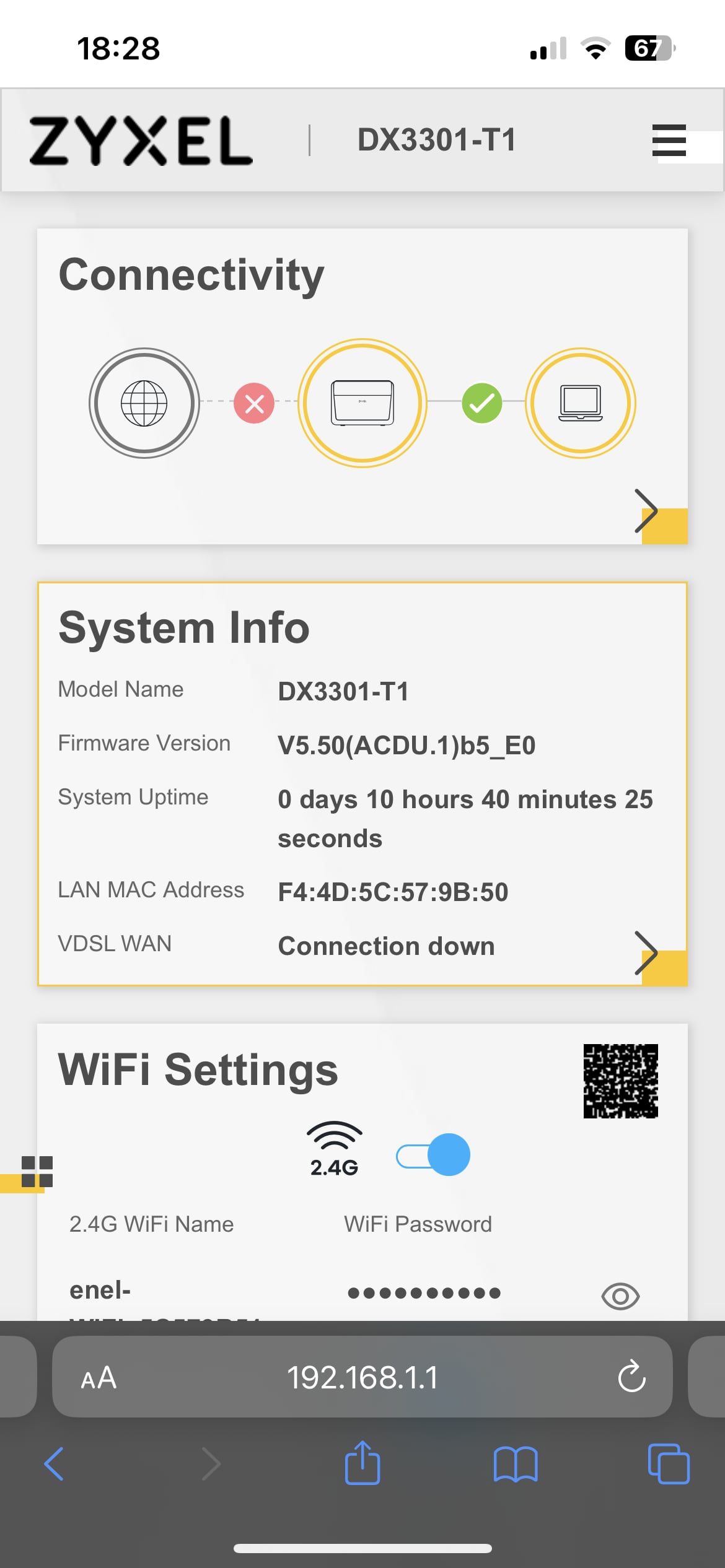725x1568 pixels.
Task: Go back in browser
Action: coord(54,1464)
